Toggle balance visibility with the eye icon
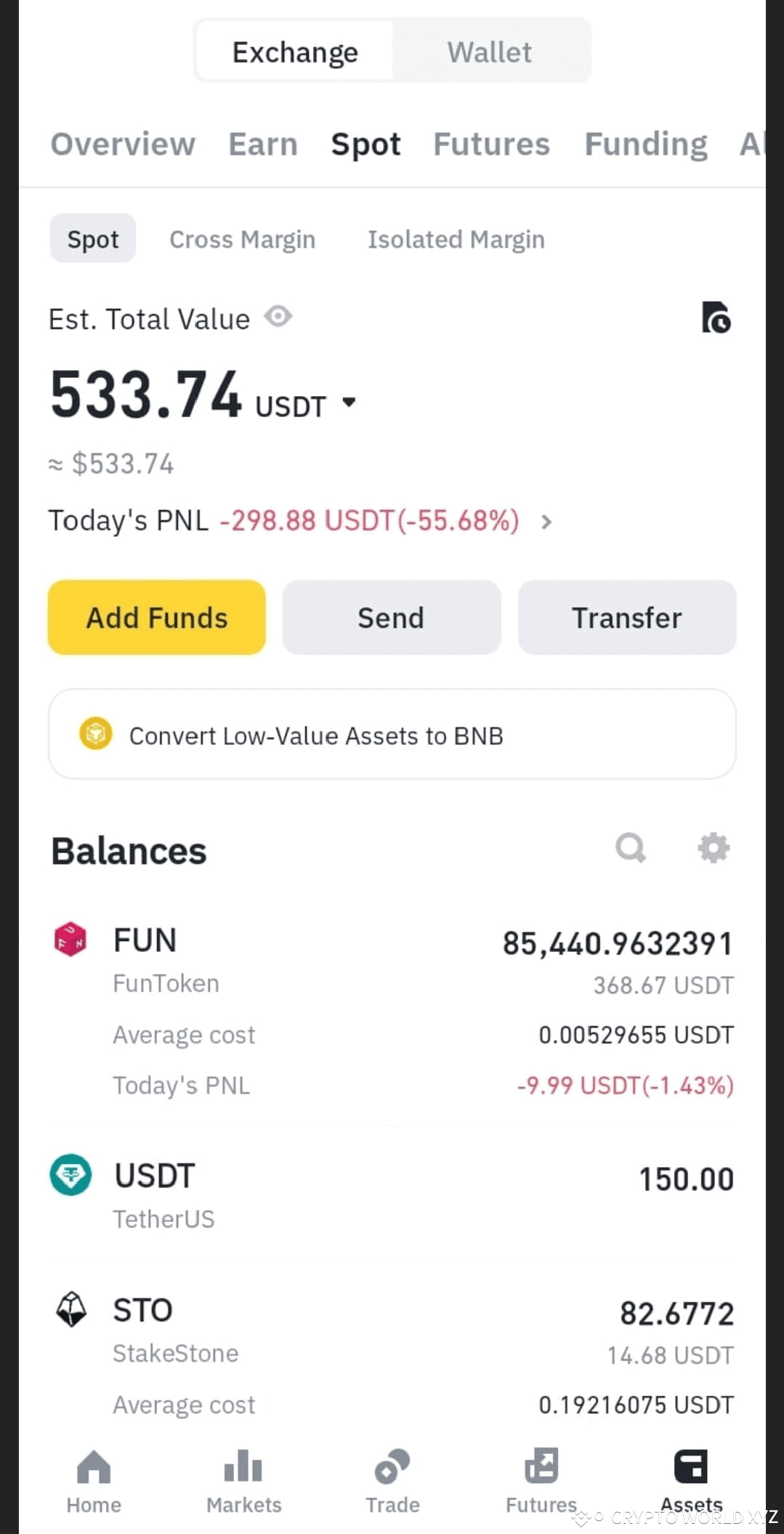The width and height of the screenshot is (784, 1534). 278,316
